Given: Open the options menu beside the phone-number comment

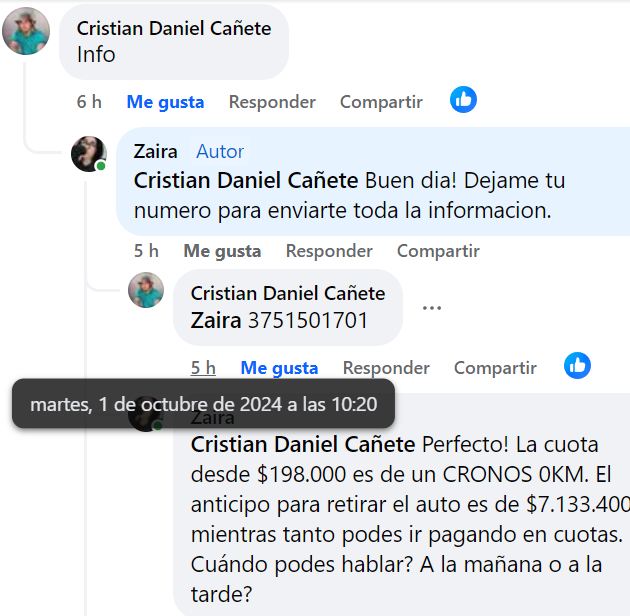Looking at the screenshot, I should [x=432, y=308].
